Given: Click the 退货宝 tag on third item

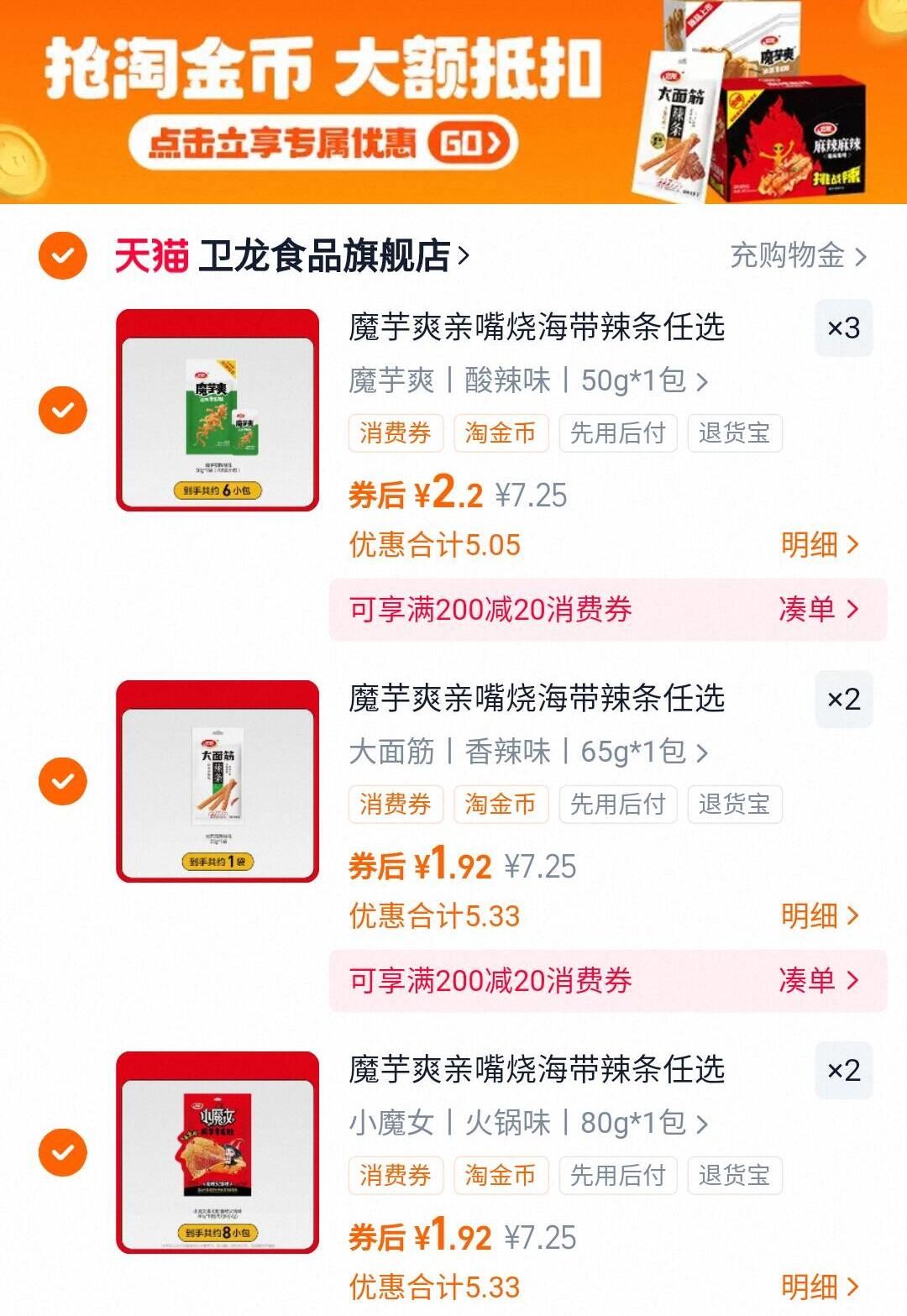Looking at the screenshot, I should 733,1176.
